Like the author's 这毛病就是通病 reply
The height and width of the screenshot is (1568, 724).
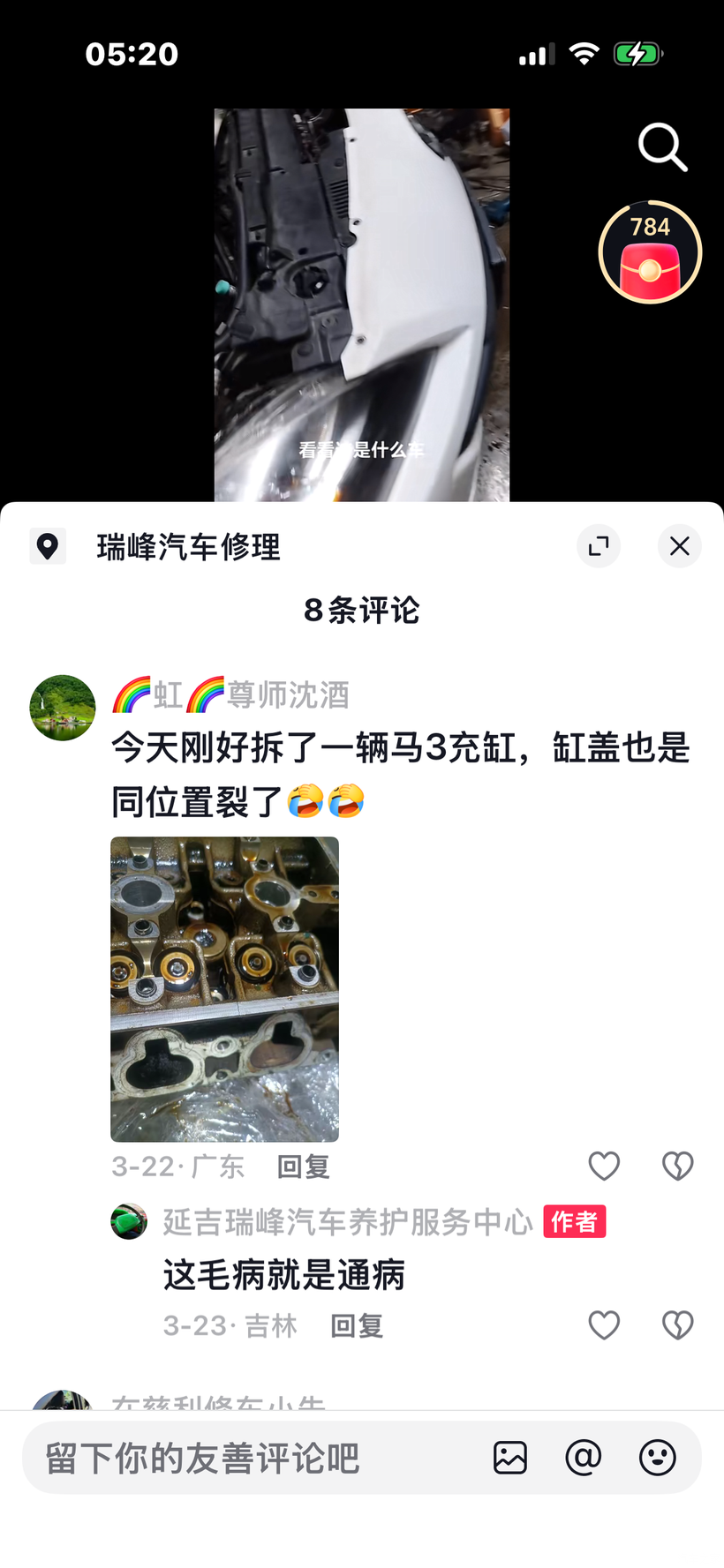[x=604, y=1325]
